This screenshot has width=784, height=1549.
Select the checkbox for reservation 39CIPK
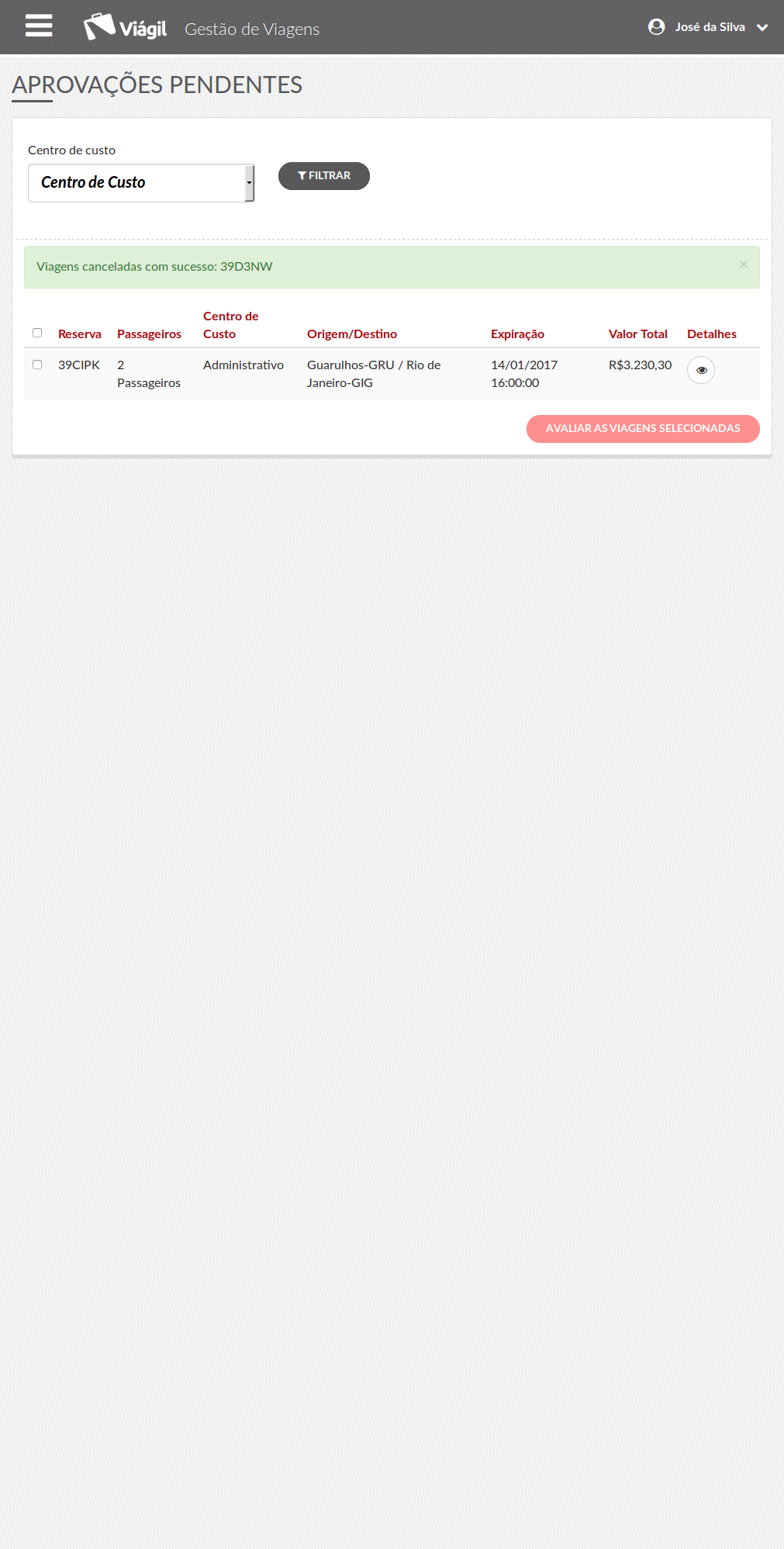37,365
